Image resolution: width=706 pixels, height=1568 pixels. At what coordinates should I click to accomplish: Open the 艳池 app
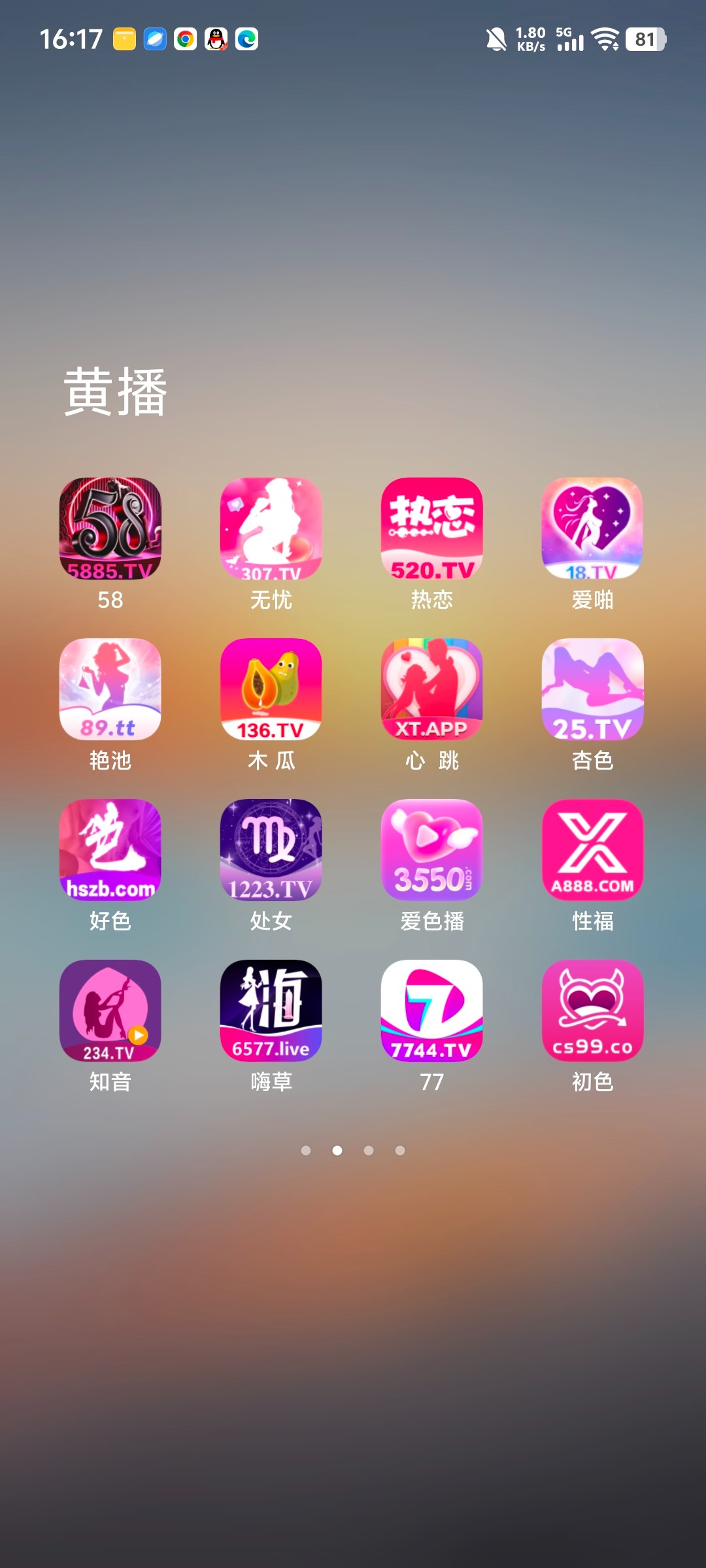tap(110, 689)
